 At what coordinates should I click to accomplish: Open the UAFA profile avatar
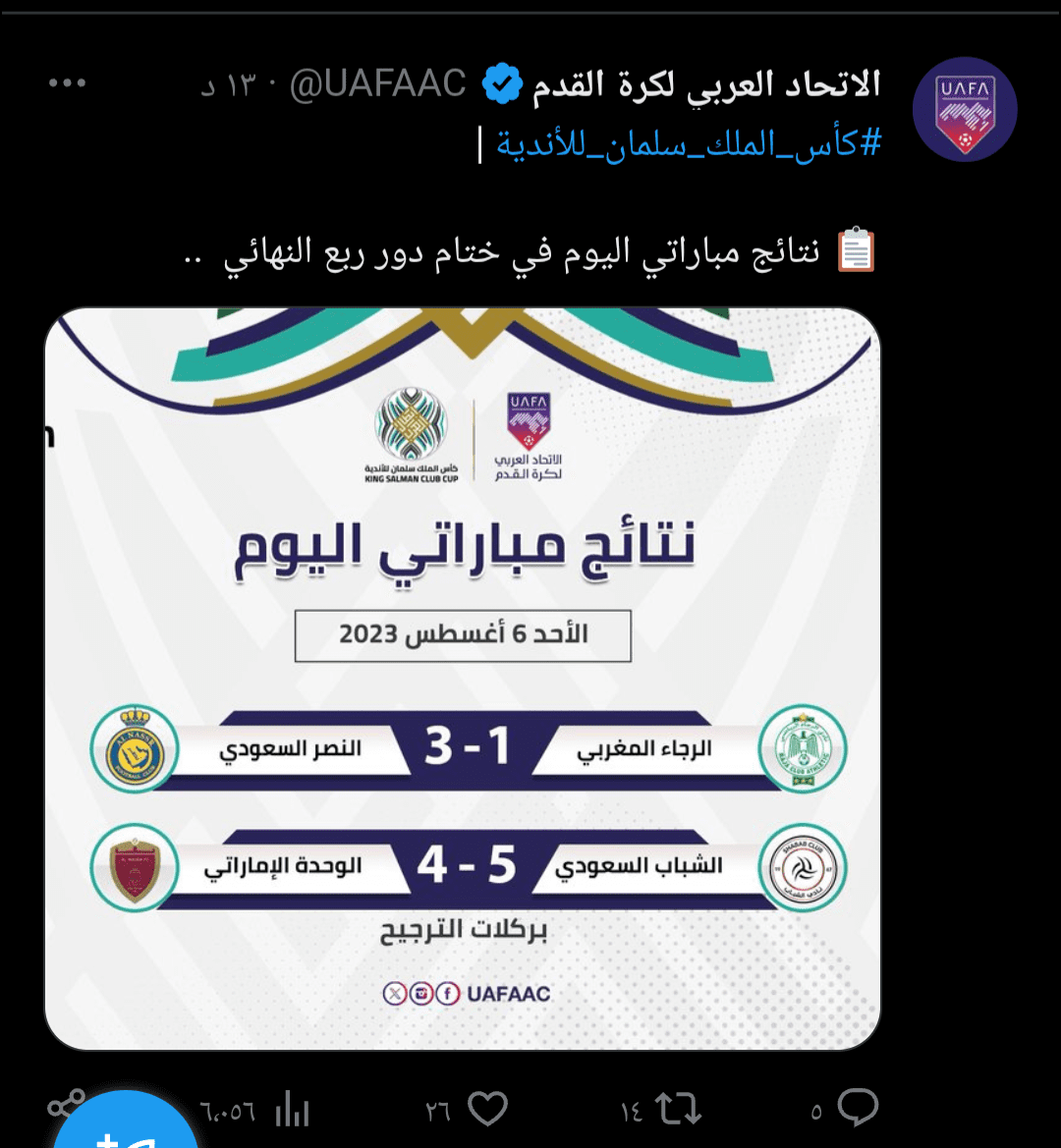pos(964,109)
